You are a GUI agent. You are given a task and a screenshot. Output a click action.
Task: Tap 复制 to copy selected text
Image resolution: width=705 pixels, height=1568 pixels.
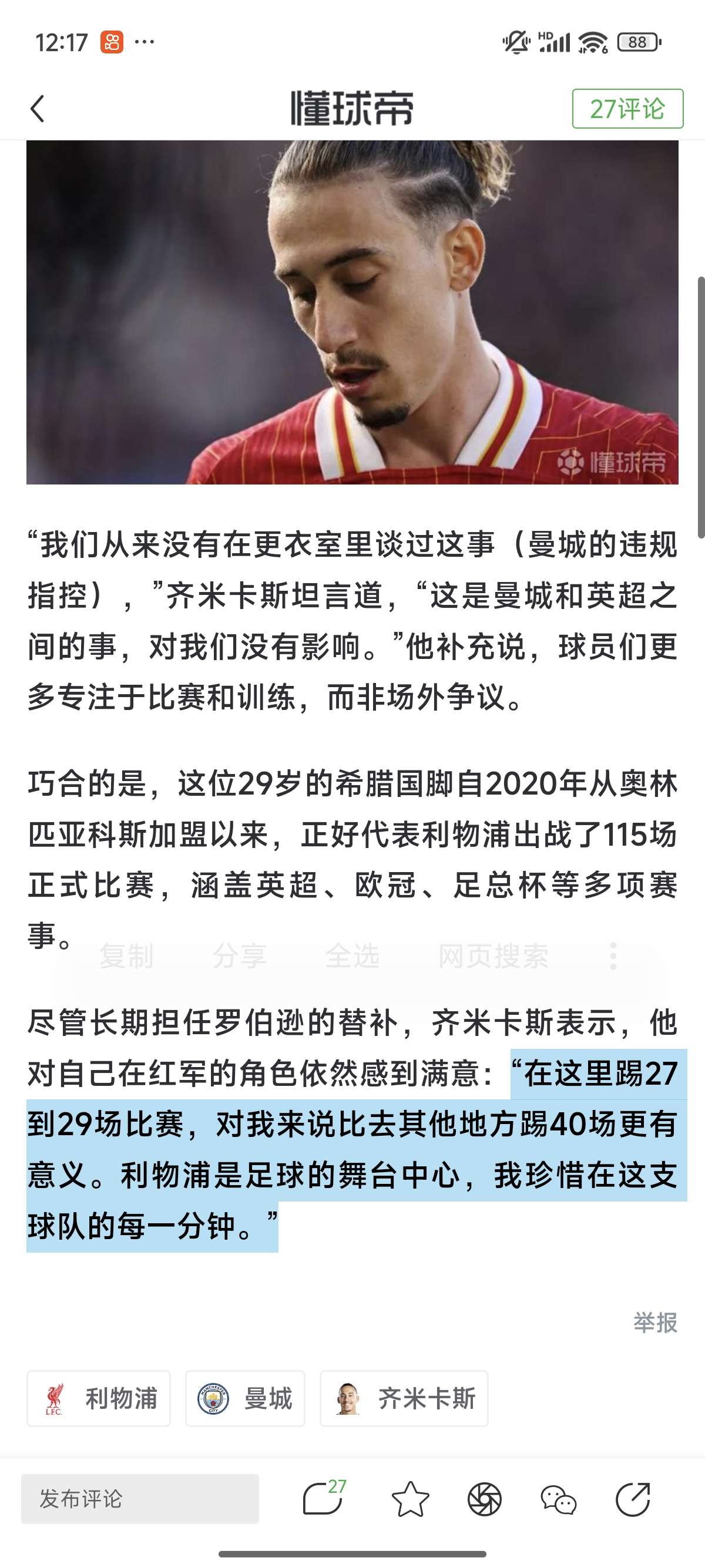(x=126, y=955)
